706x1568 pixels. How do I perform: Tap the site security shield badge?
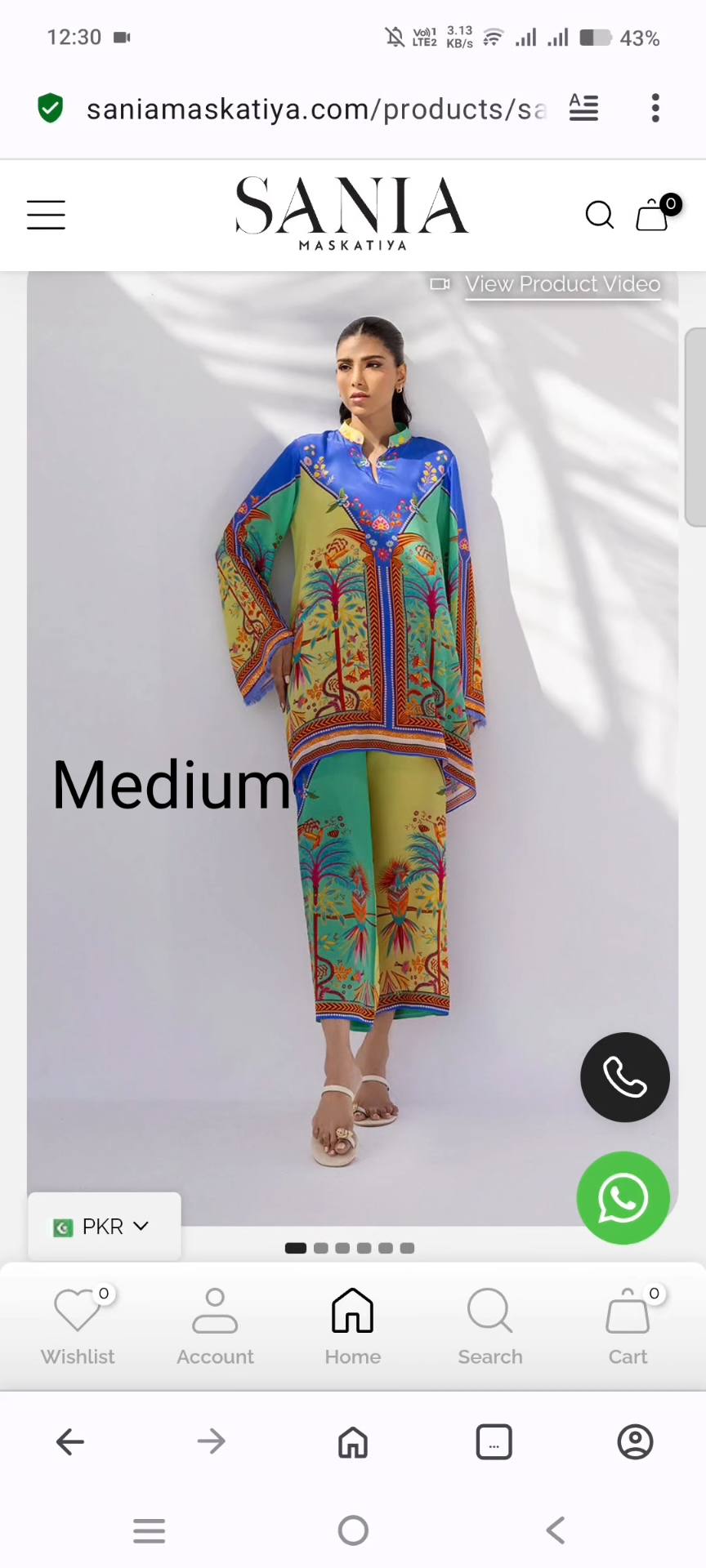pyautogui.click(x=50, y=109)
